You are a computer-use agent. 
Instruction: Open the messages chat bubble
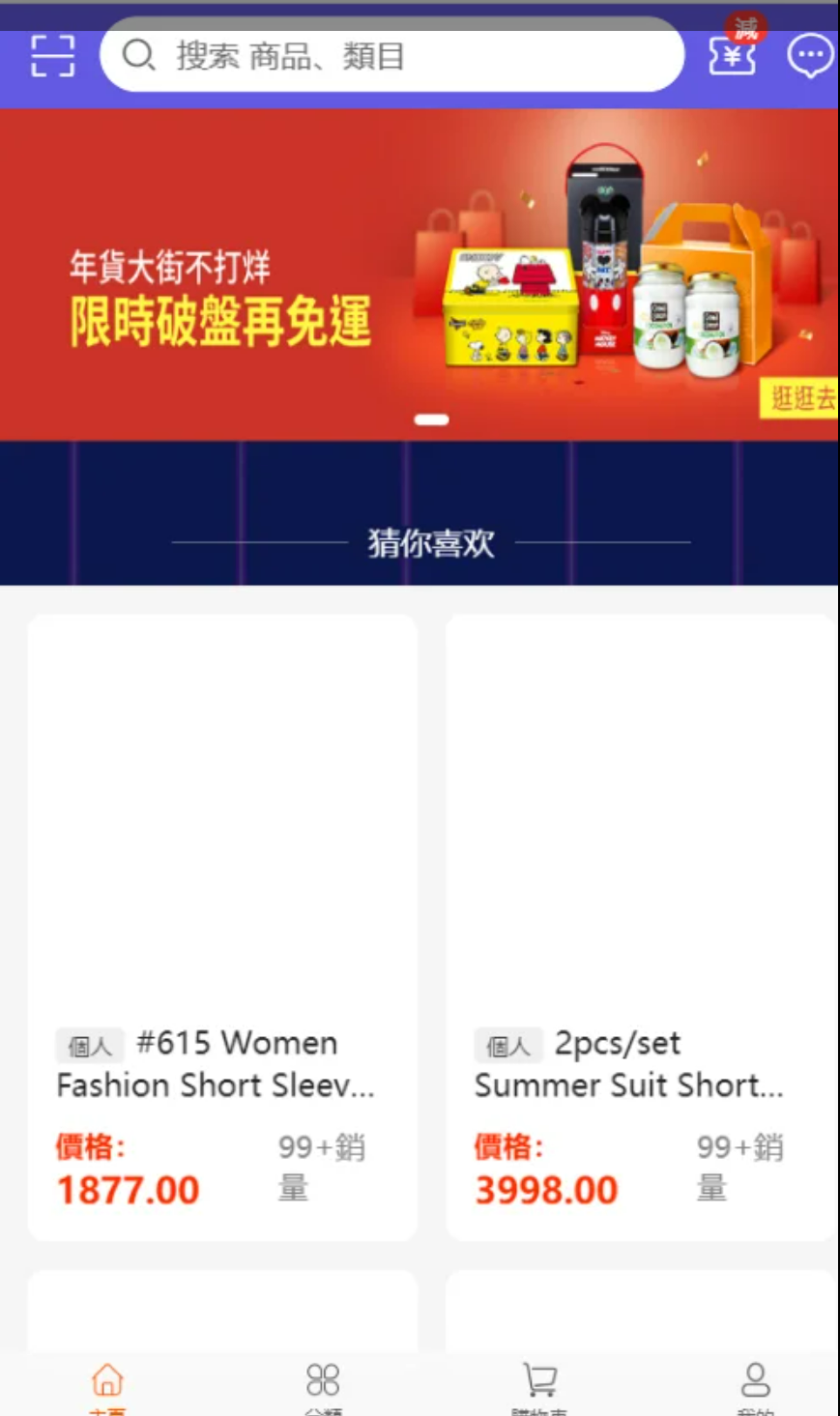[x=809, y=56]
